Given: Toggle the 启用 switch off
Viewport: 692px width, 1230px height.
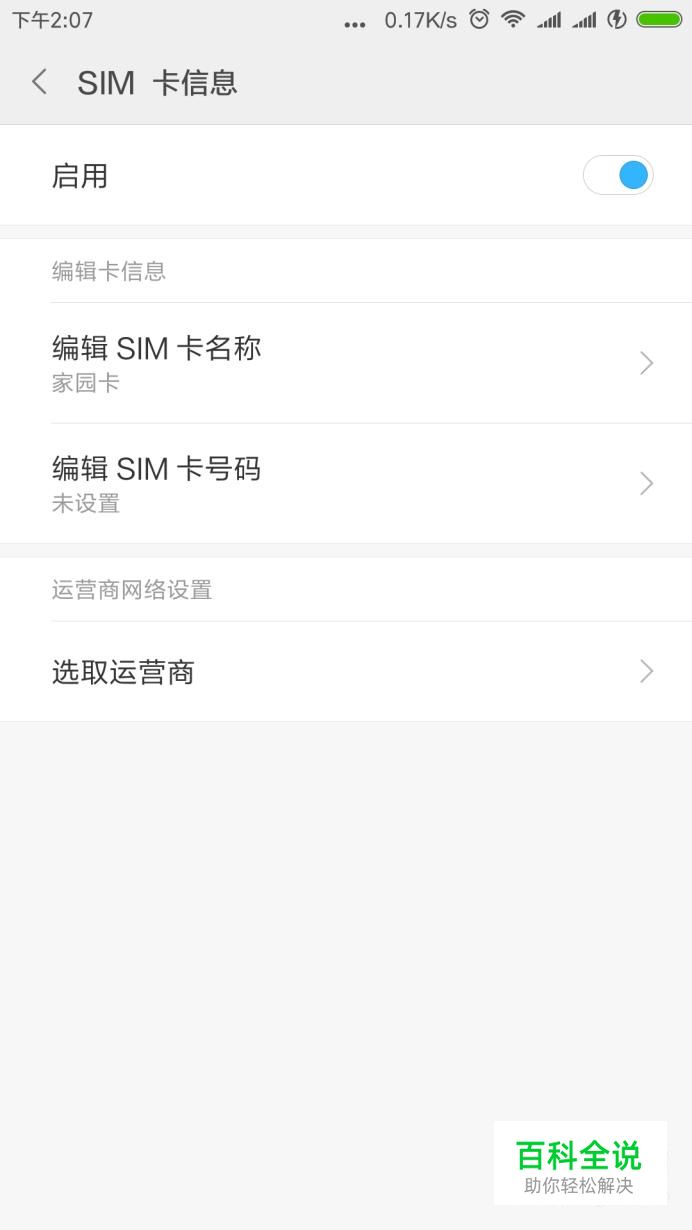Looking at the screenshot, I should pos(618,176).
